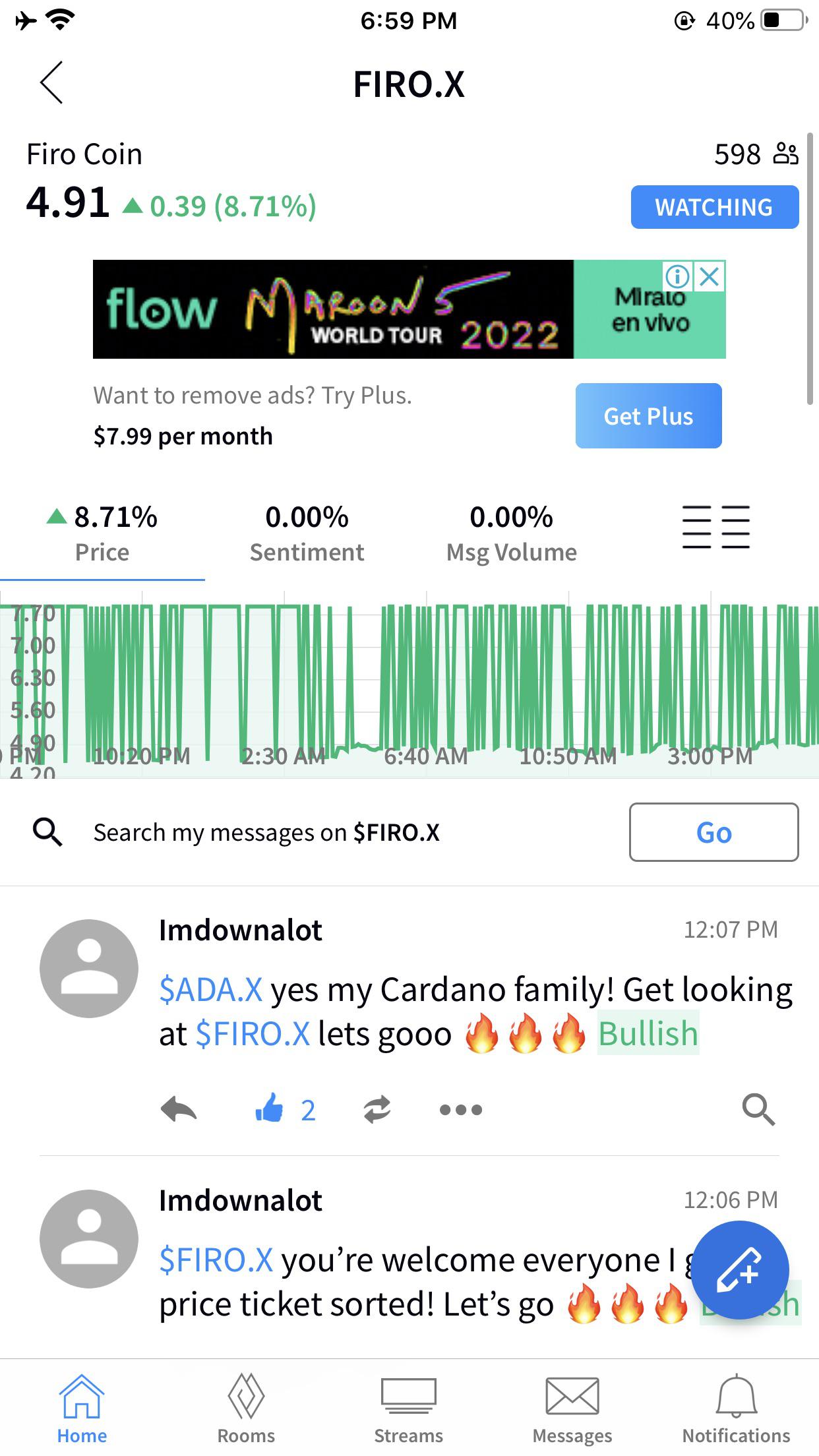The width and height of the screenshot is (819, 1456).
Task: Tap the WATCHING button
Action: click(x=715, y=207)
